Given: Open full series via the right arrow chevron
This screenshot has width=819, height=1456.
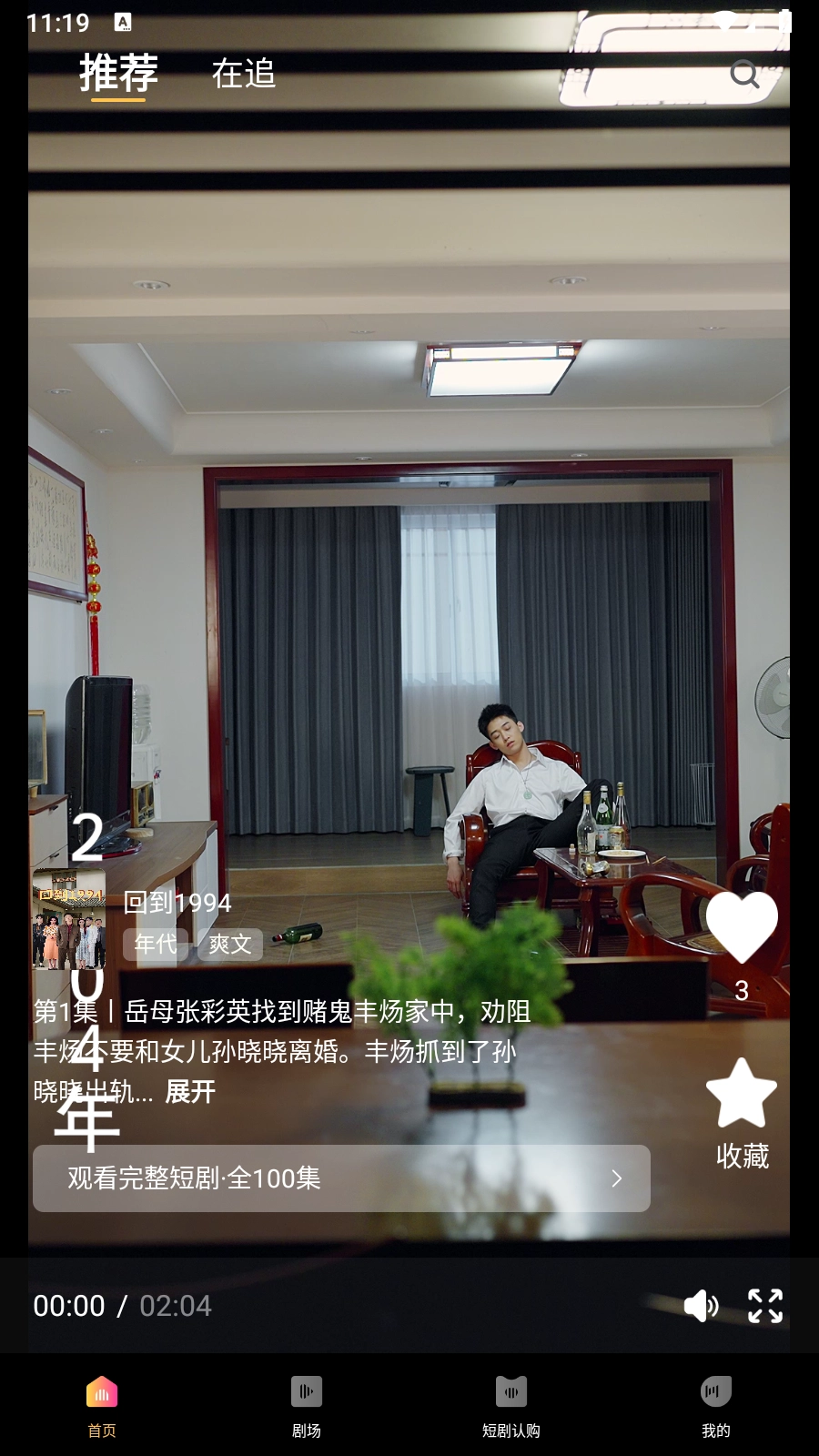Looking at the screenshot, I should (617, 1178).
